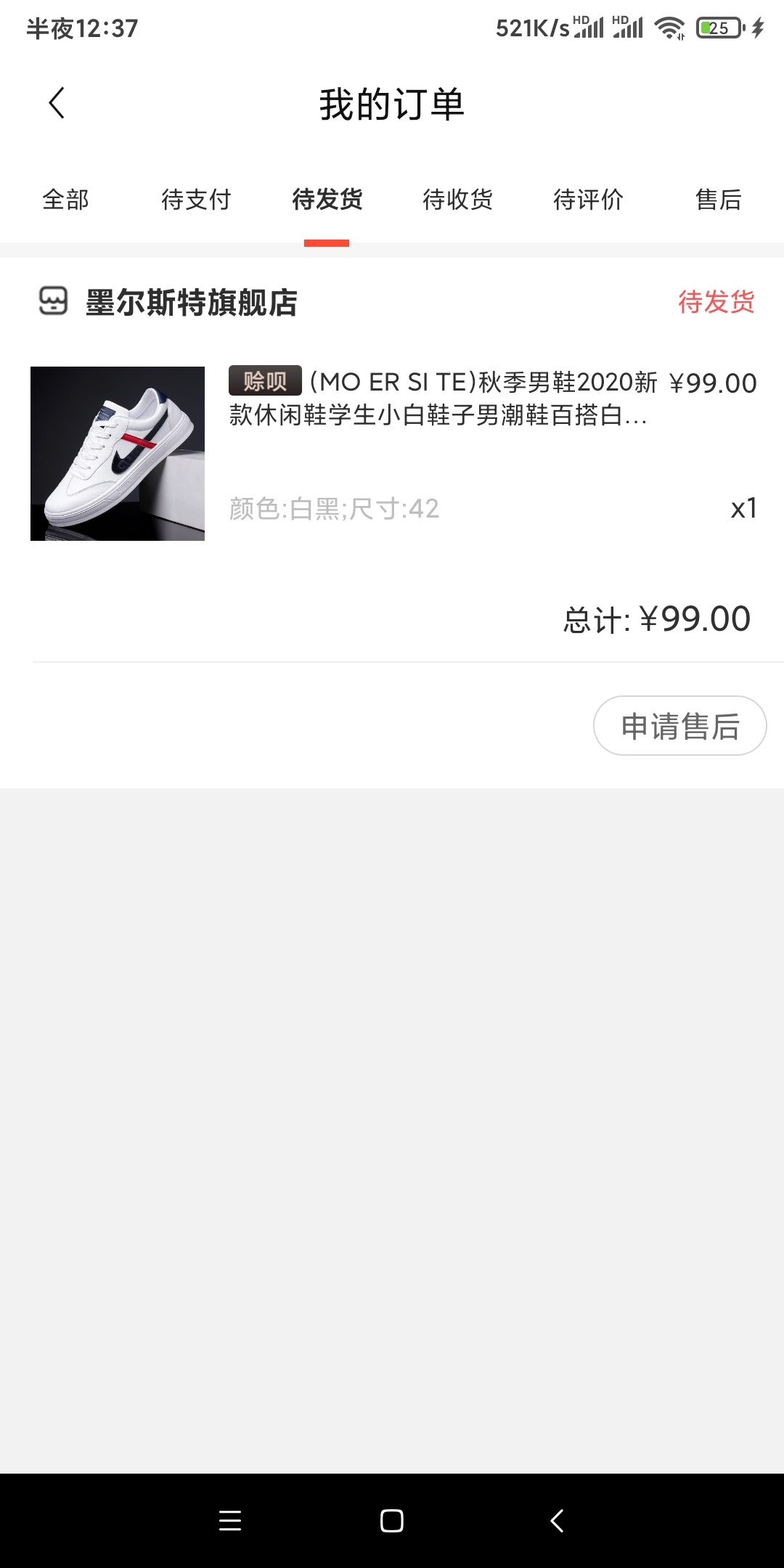This screenshot has width=784, height=1568.
Task: Open the 待评价 tab
Action: (x=588, y=200)
